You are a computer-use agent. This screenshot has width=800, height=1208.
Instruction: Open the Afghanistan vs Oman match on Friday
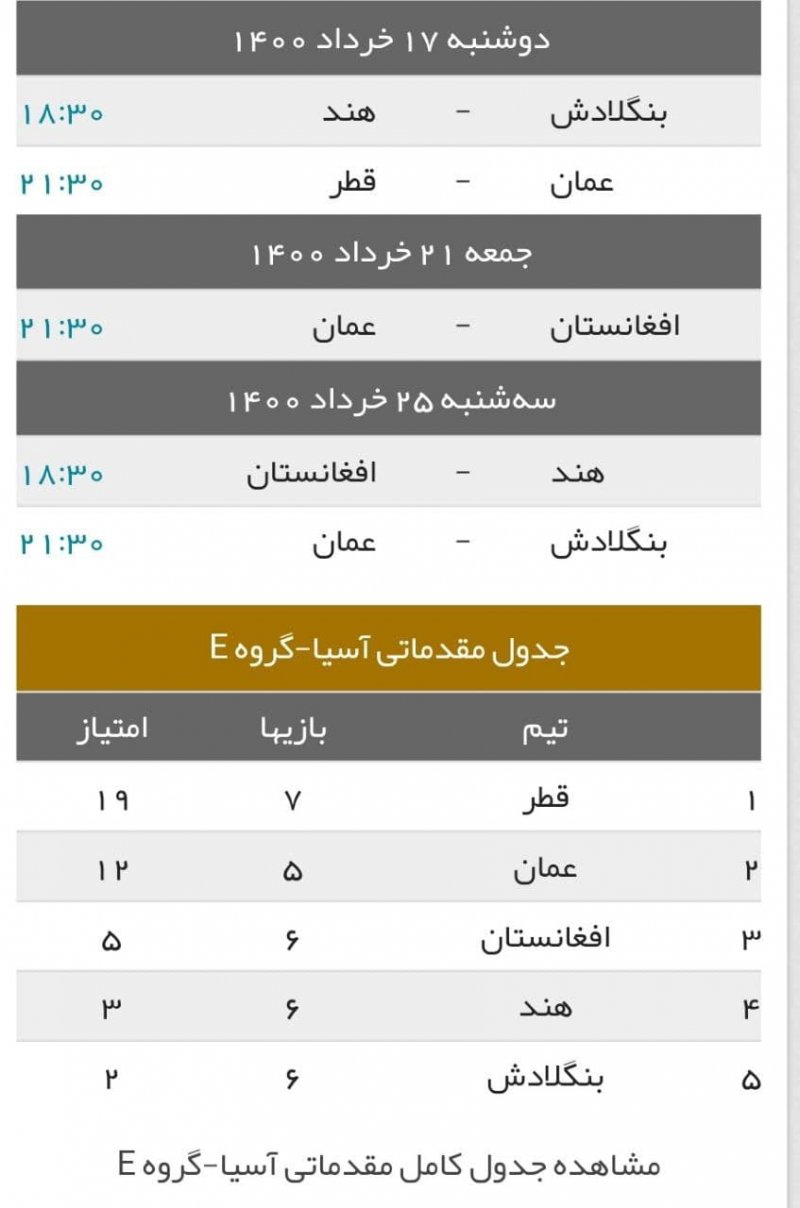388,327
